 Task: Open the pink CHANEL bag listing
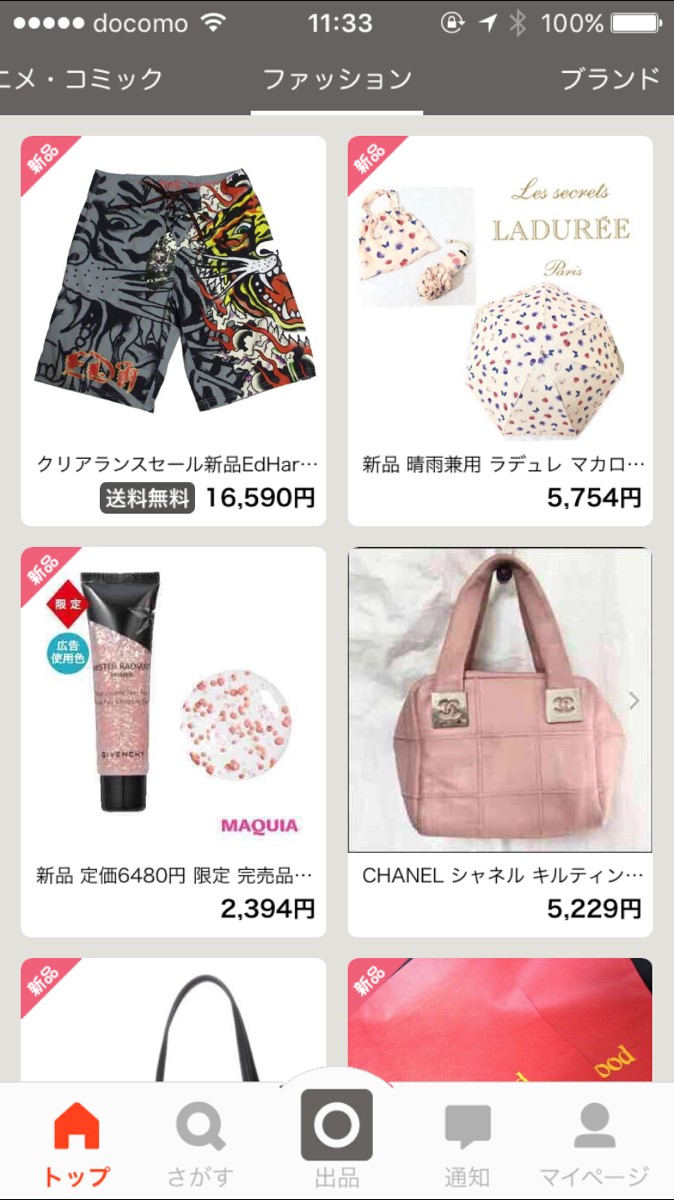[x=500, y=740]
